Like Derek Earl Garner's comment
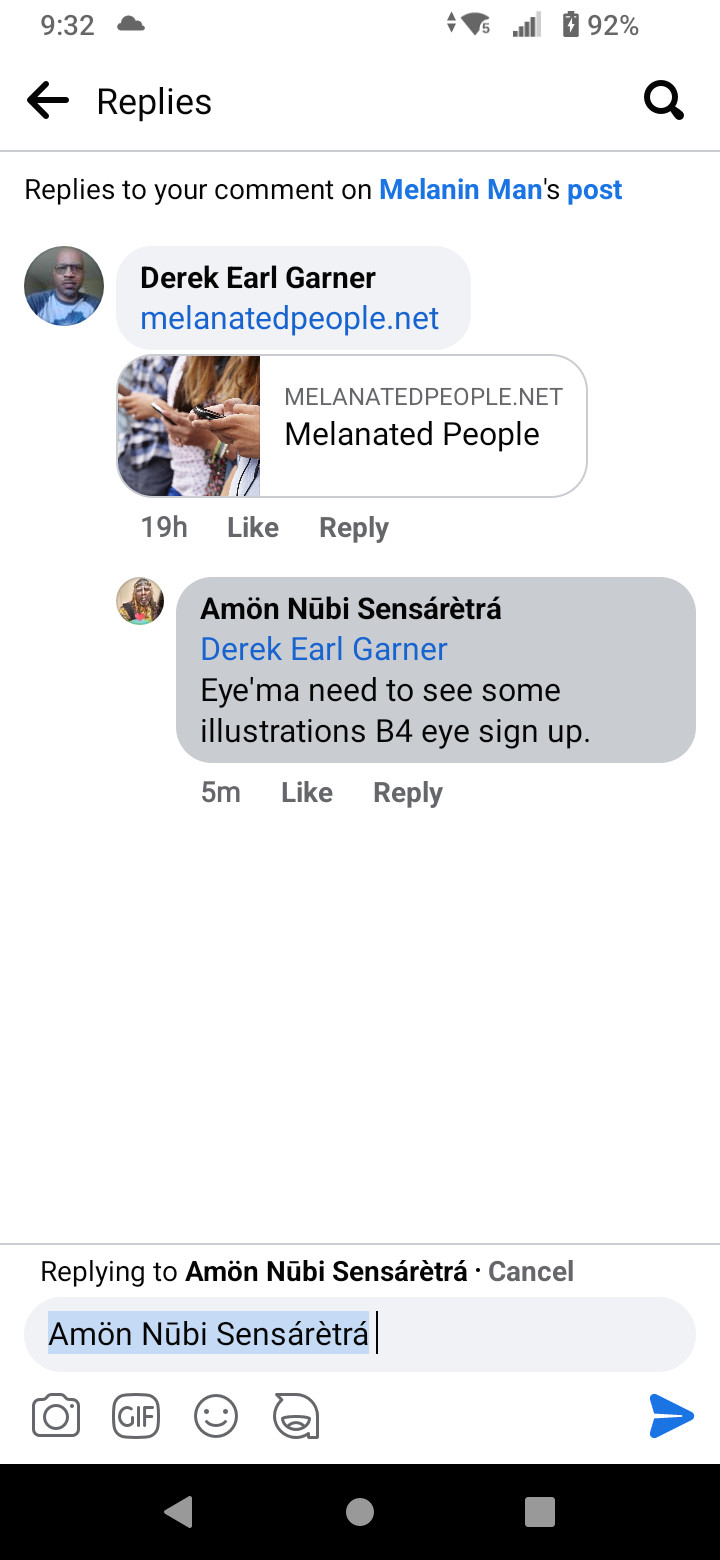Screen dimensions: 720x1560 point(252,528)
